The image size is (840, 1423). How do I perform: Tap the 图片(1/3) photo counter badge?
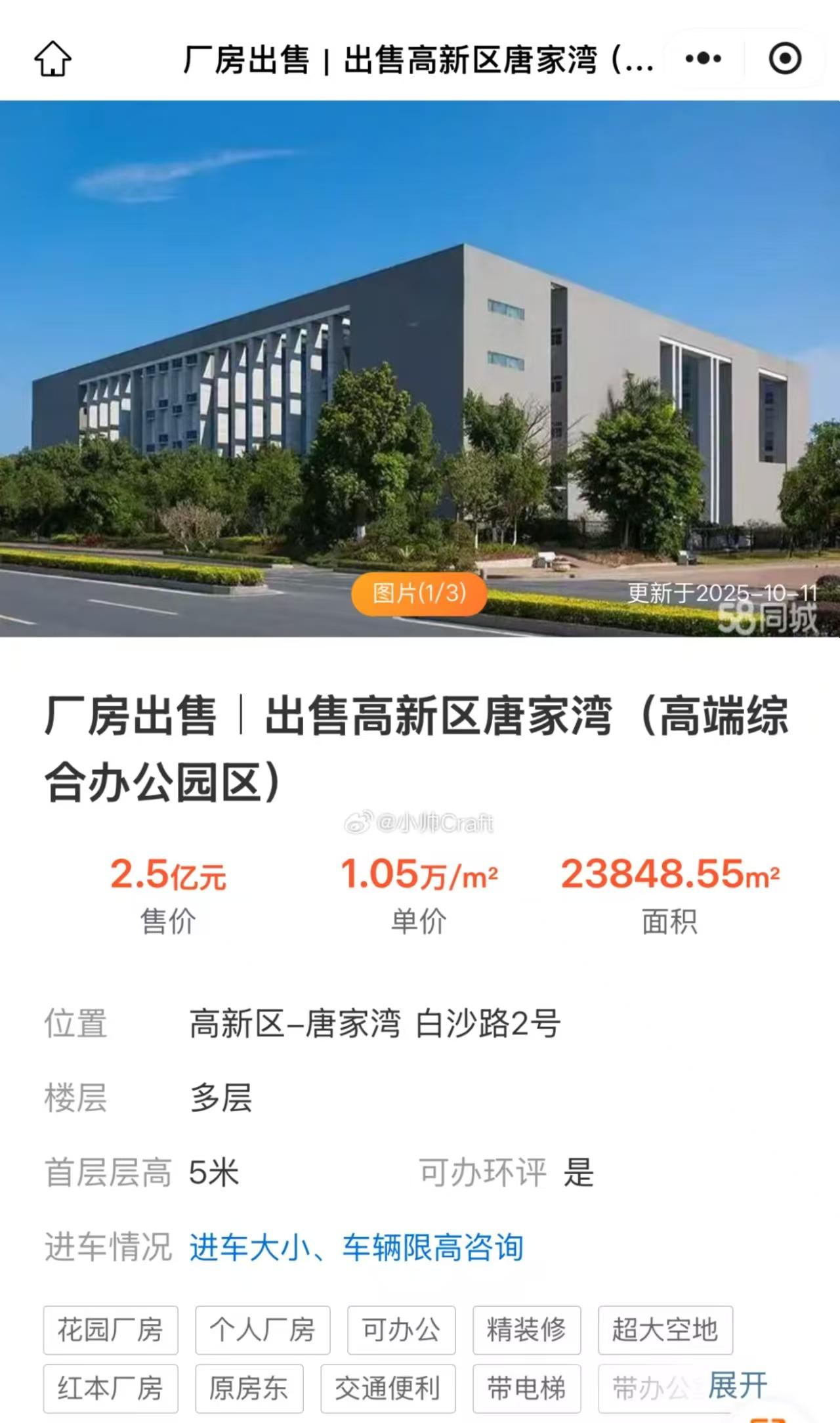419,594
